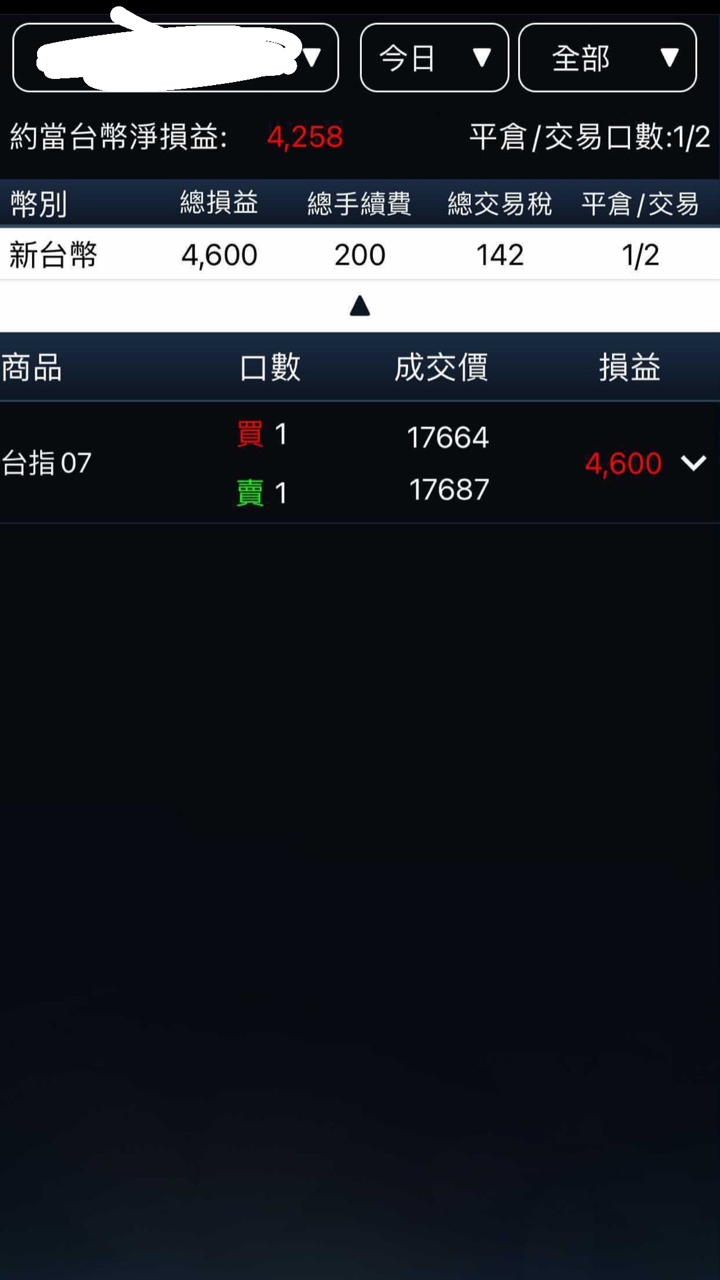720x1280 pixels.
Task: Expand the 台指 07 trade details chevron
Action: click(693, 463)
